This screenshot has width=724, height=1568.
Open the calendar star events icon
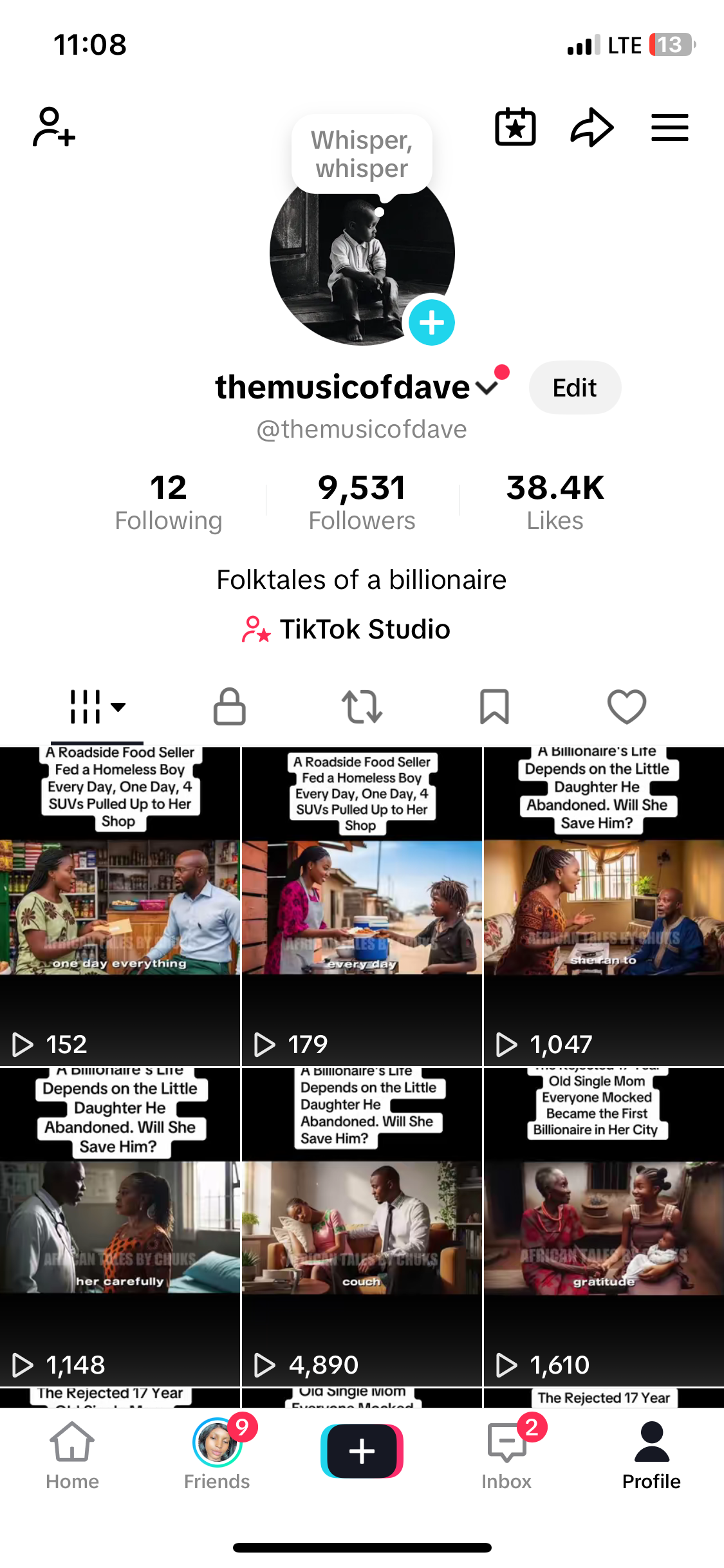coord(515,127)
